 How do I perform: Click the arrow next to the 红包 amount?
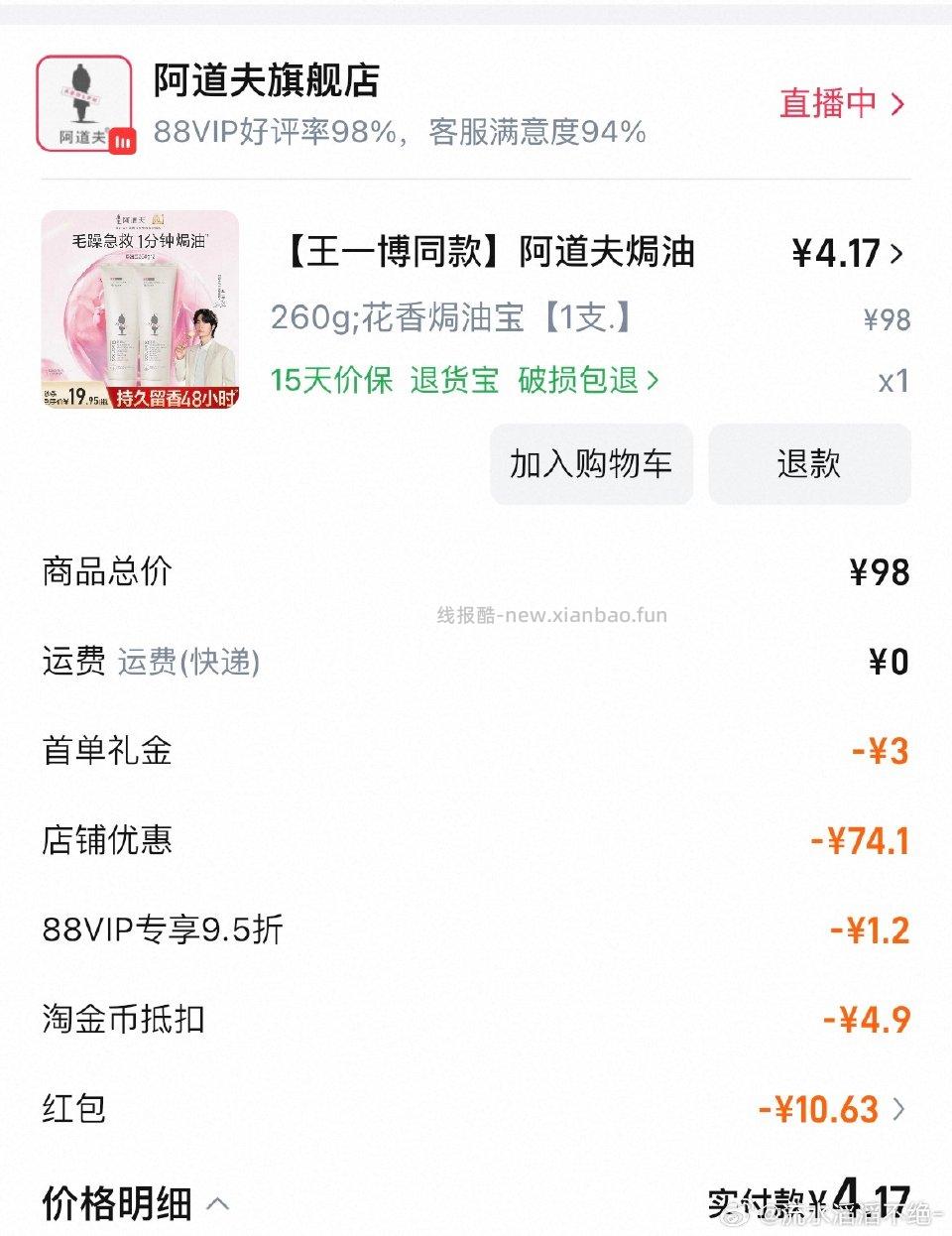[897, 1109]
